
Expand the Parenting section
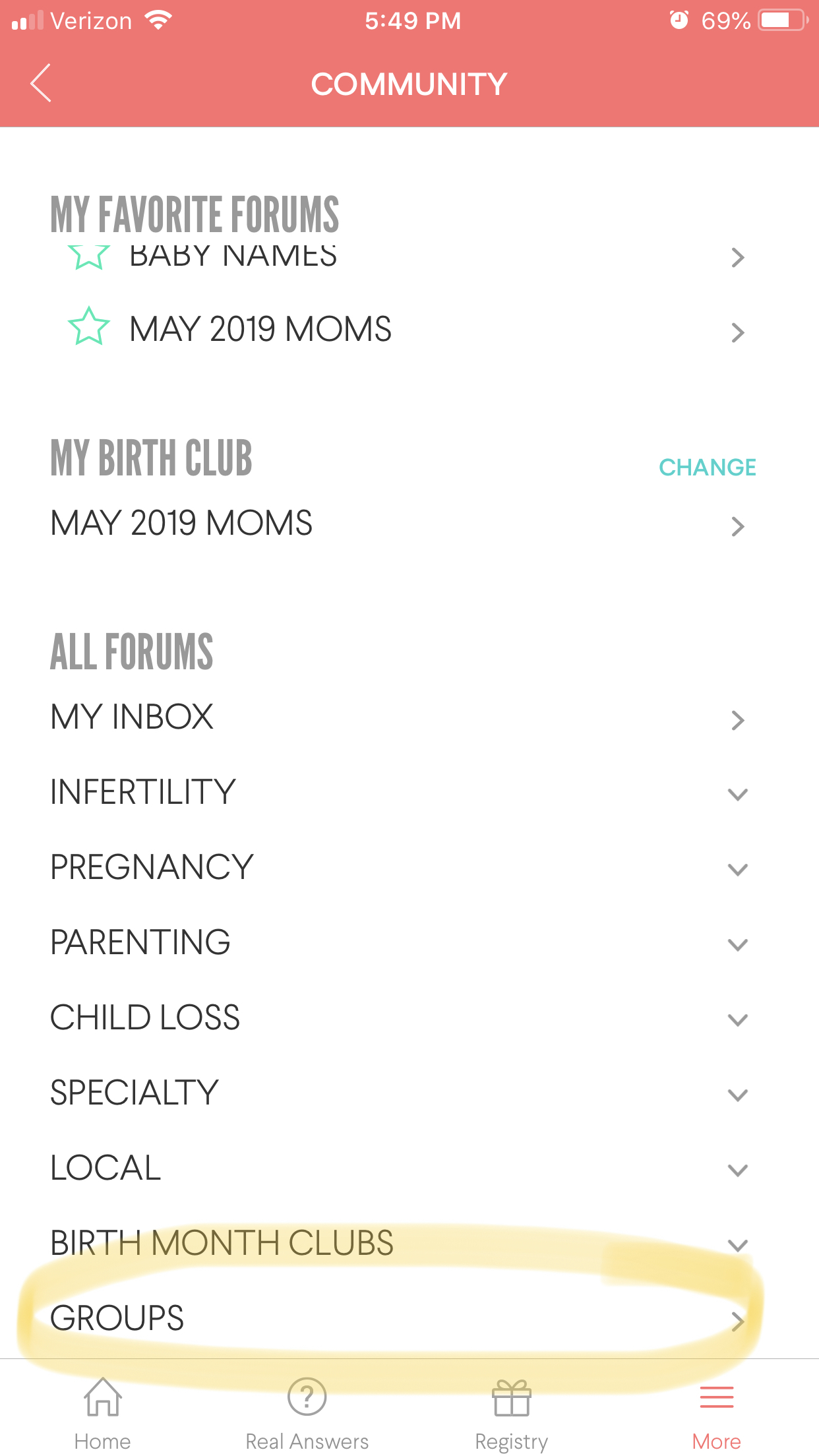point(409,943)
